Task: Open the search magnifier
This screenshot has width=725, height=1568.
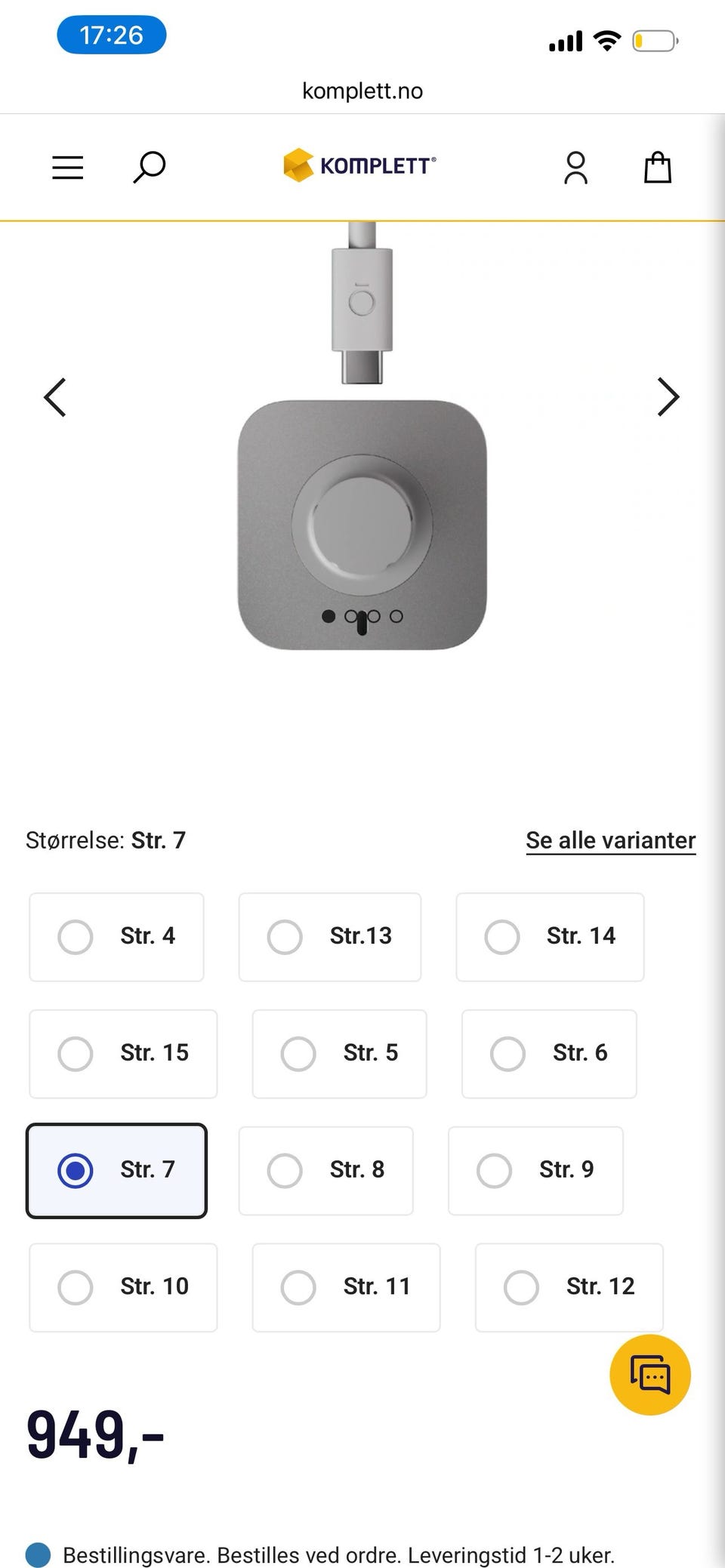Action: [149, 167]
